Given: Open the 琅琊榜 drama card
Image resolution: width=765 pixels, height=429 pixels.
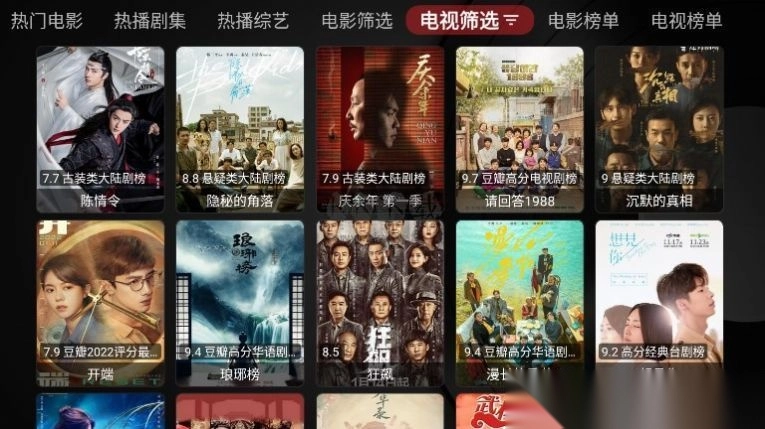Looking at the screenshot, I should point(240,300).
